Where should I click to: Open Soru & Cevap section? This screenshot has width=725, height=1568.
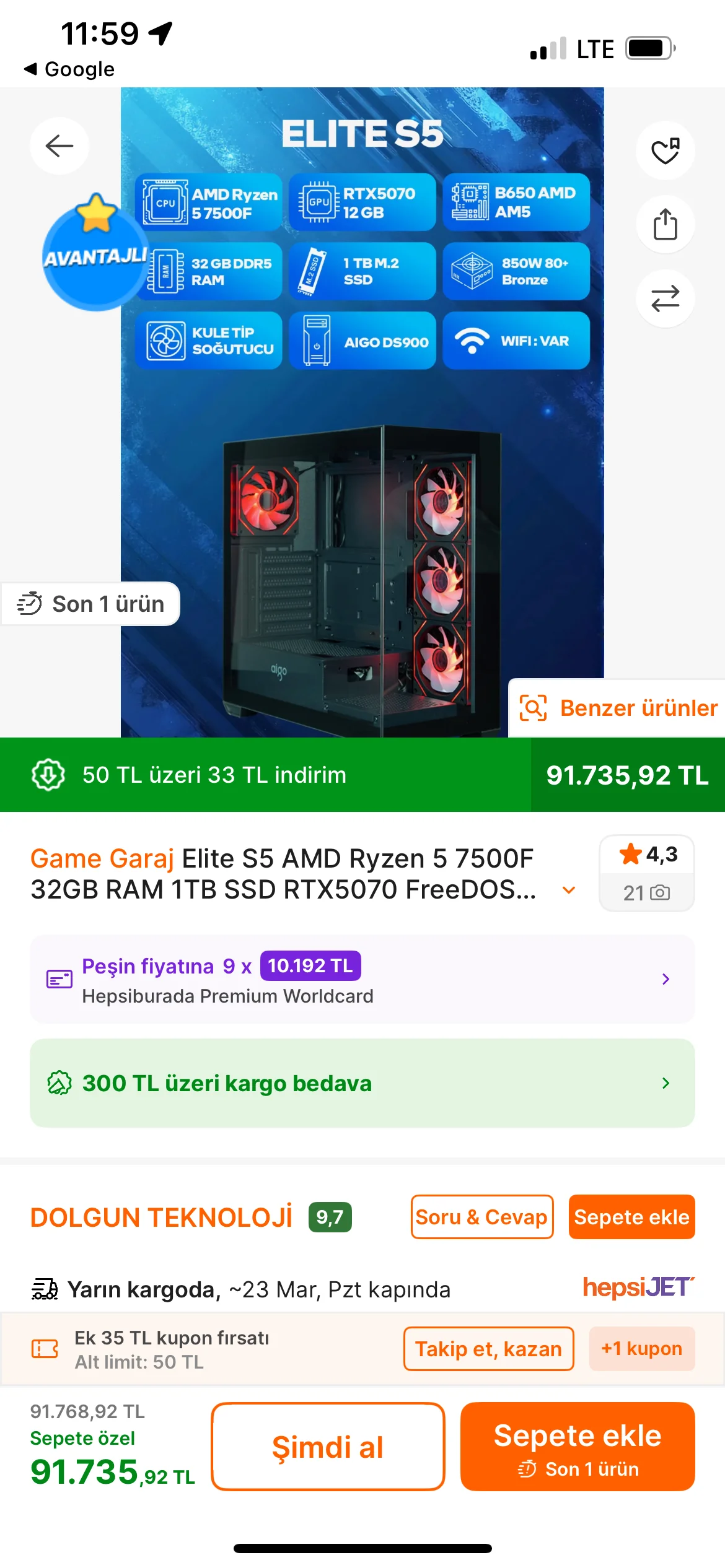[x=481, y=1217]
